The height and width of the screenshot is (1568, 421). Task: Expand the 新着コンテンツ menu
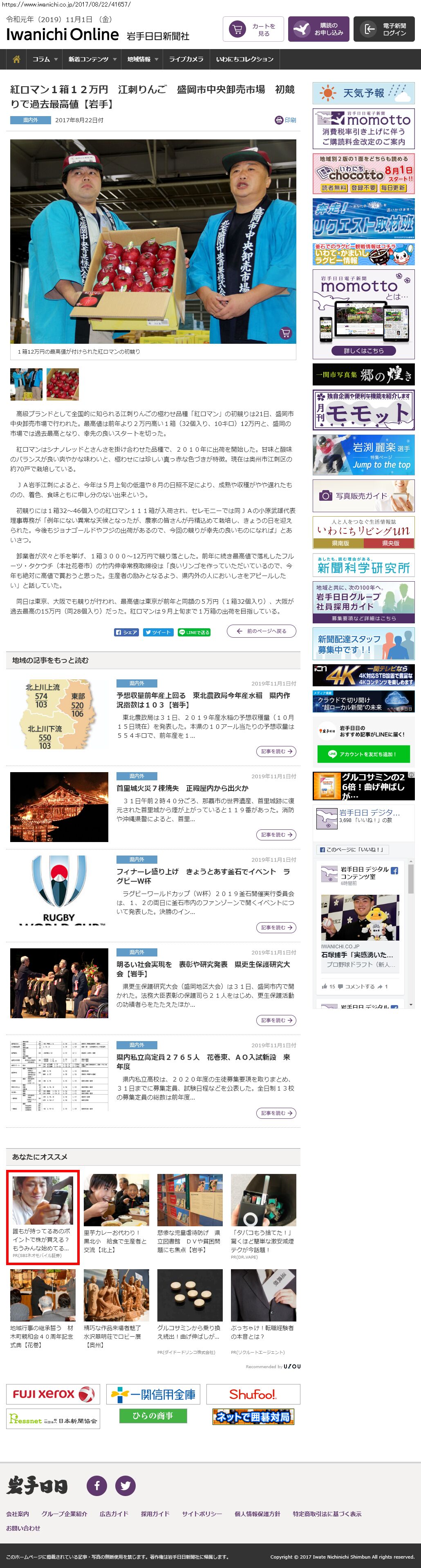(92, 59)
